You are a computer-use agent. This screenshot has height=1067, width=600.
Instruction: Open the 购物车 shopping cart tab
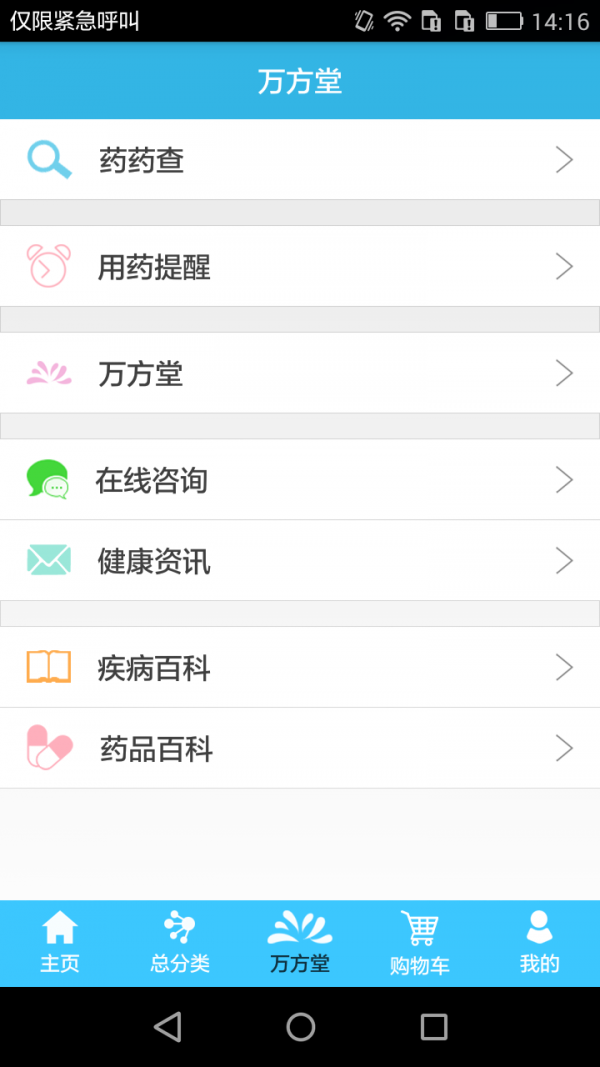(x=420, y=943)
